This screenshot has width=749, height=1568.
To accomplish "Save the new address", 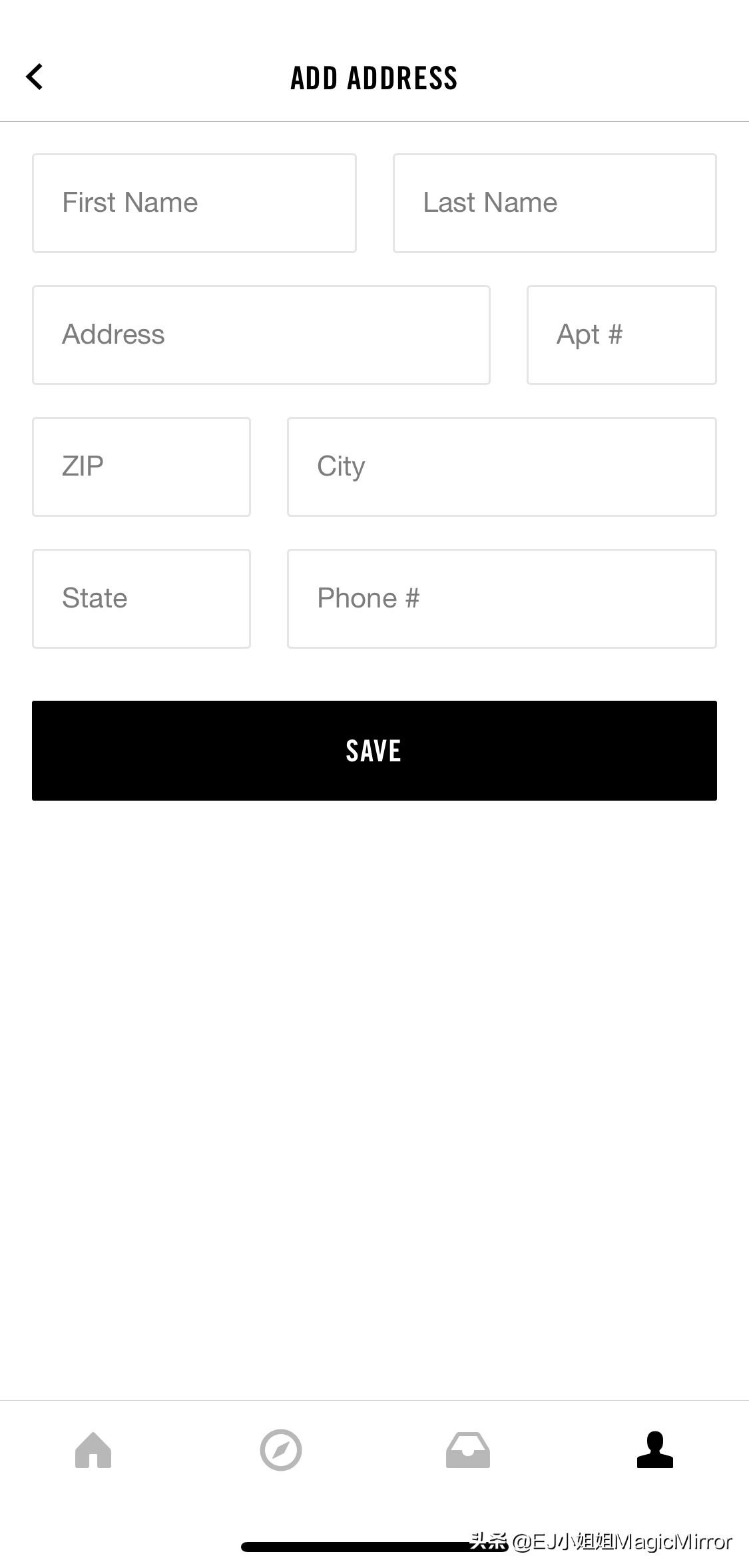I will click(x=374, y=751).
